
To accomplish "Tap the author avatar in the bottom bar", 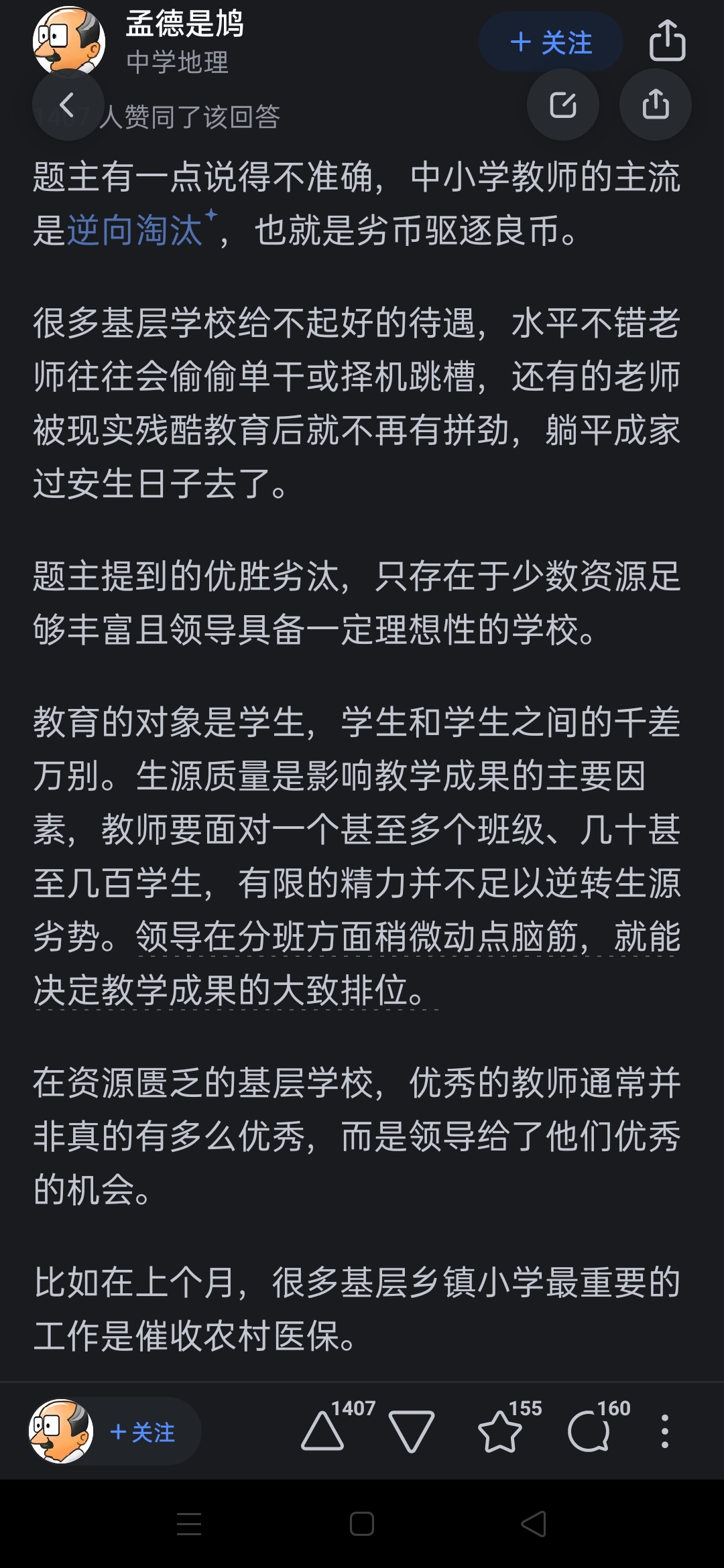I will 61,1431.
